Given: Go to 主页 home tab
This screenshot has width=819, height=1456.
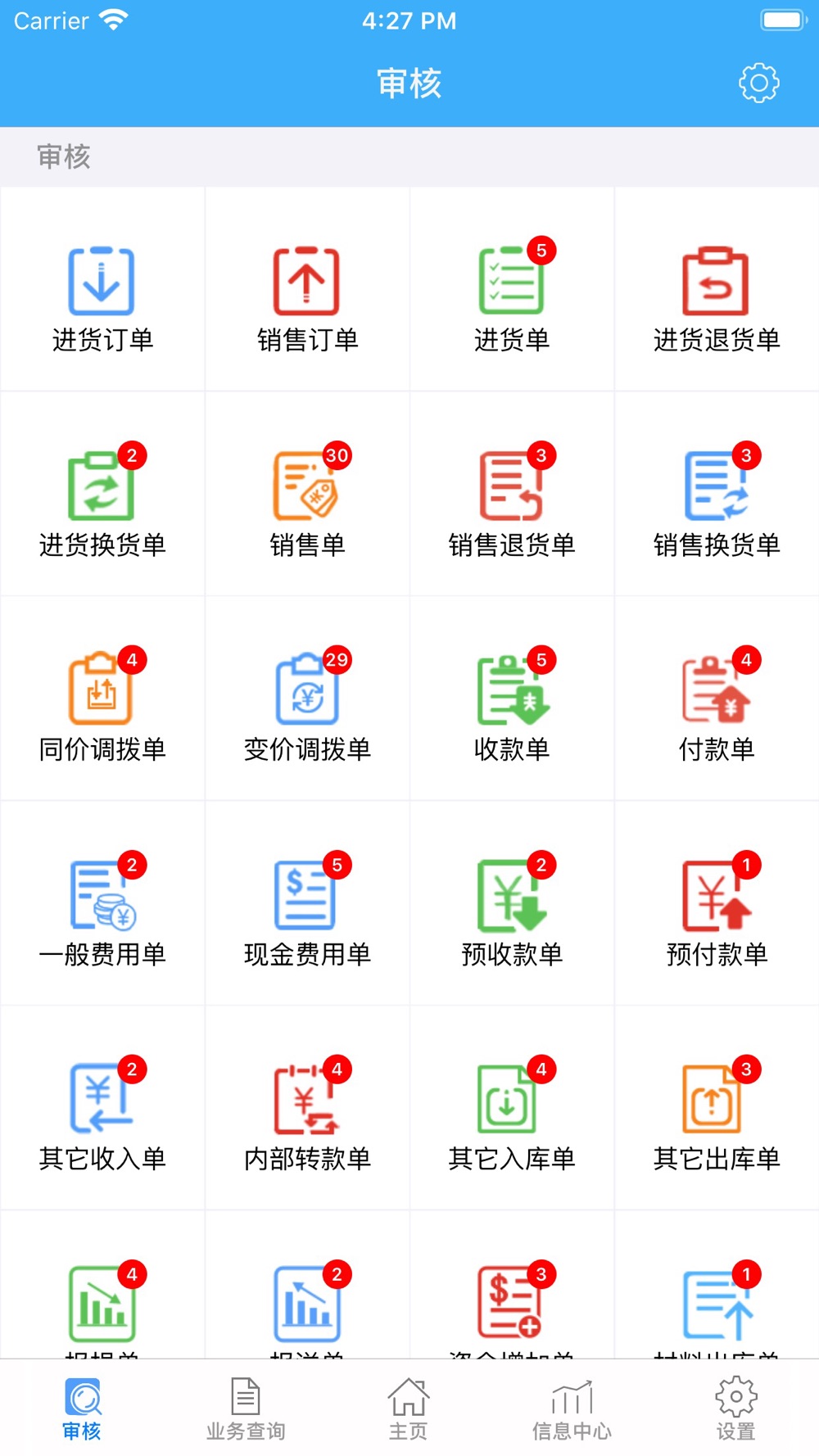Looking at the screenshot, I should [x=409, y=1409].
